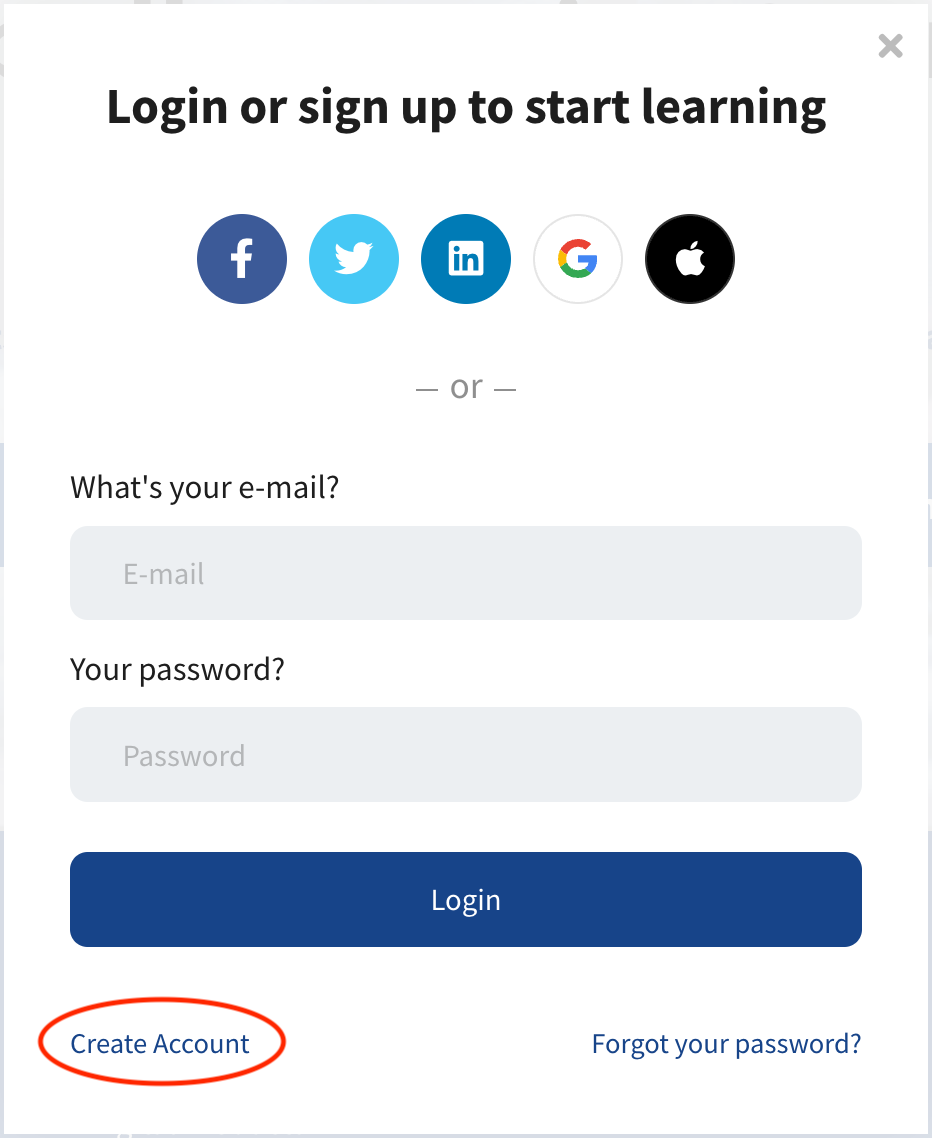The width and height of the screenshot is (932, 1138).
Task: Tap the Login button
Action: pos(466,899)
